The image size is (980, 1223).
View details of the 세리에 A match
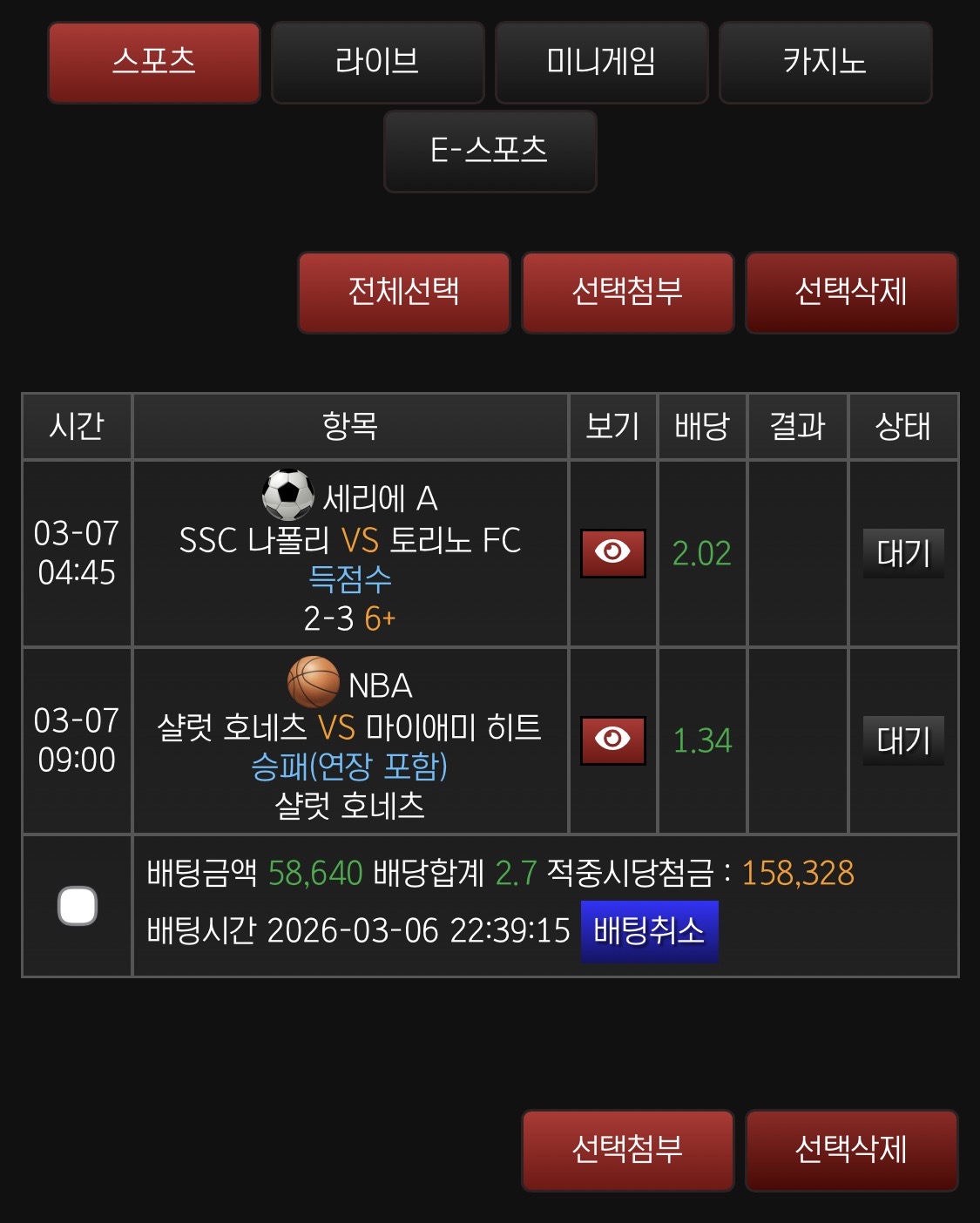(x=612, y=552)
